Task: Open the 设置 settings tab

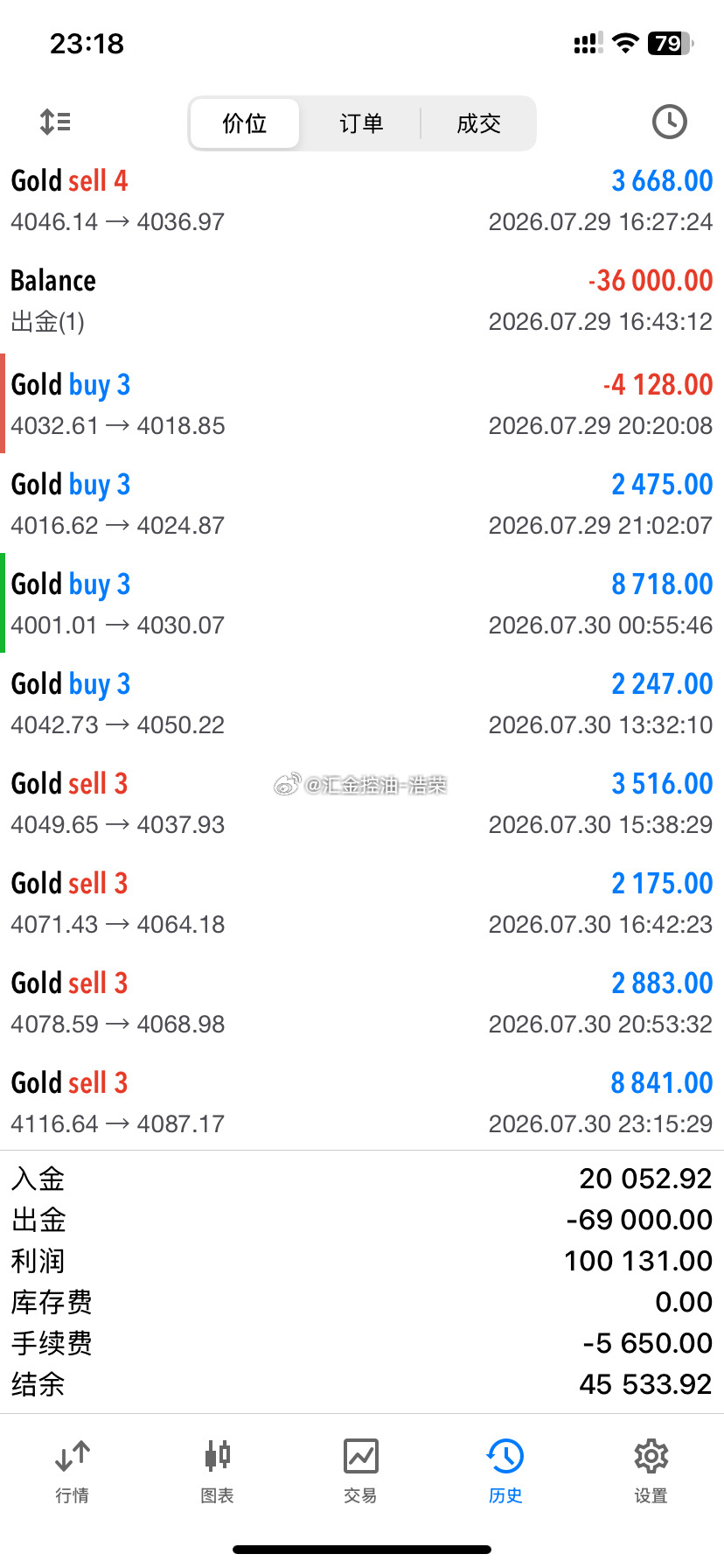Action: pos(651,1471)
